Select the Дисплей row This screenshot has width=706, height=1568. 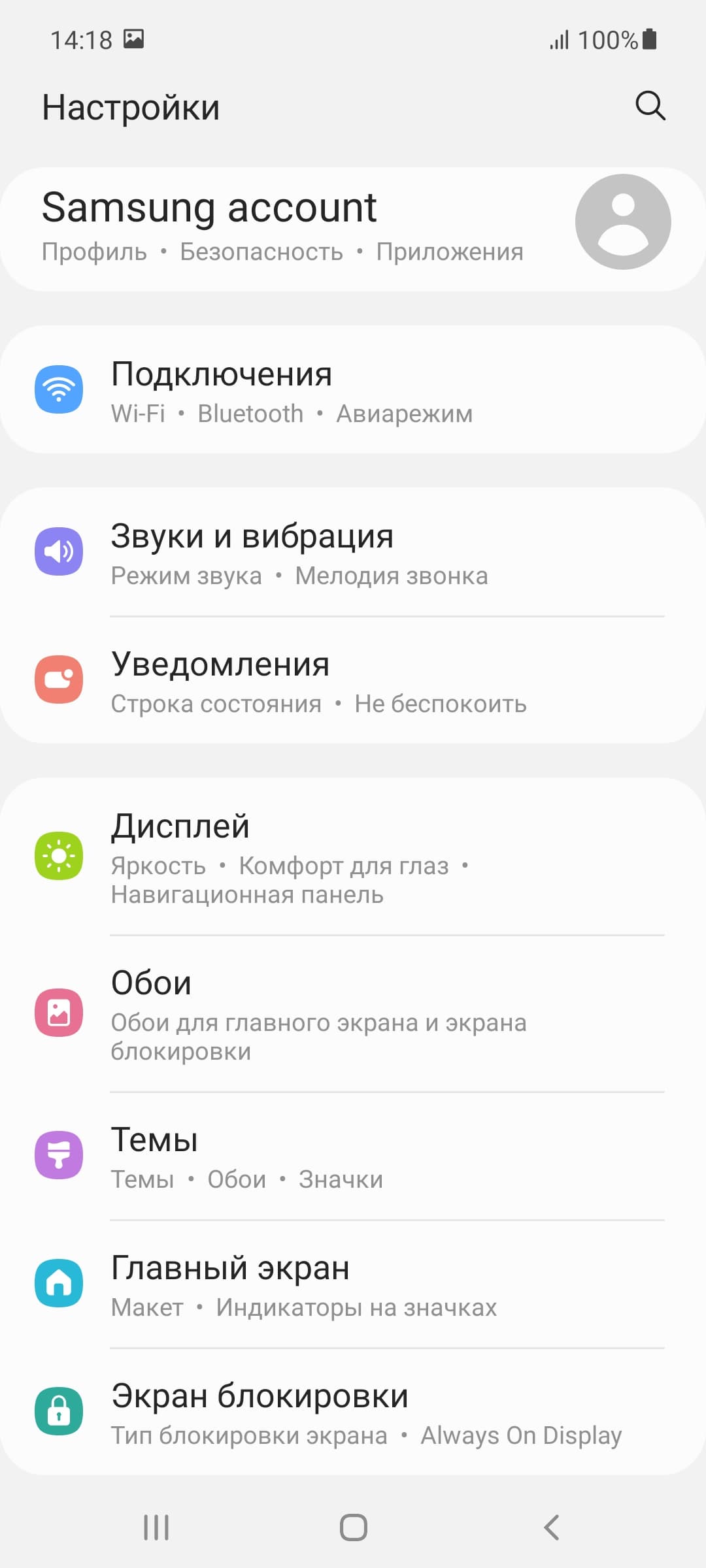[x=353, y=856]
